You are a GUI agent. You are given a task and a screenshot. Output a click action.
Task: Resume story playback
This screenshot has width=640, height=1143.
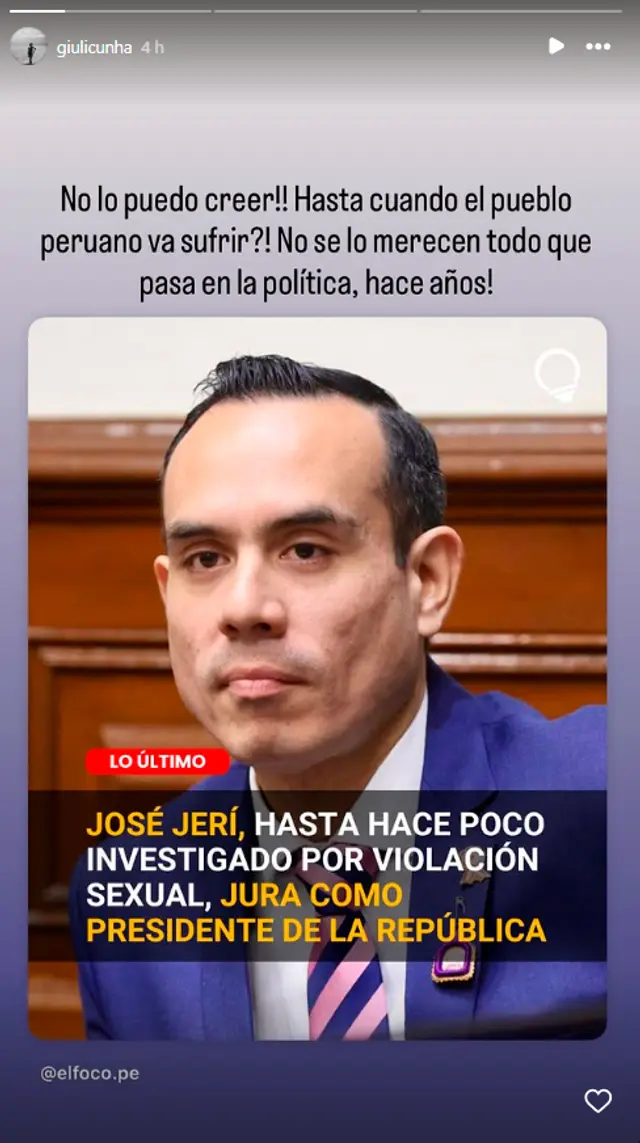(x=556, y=46)
